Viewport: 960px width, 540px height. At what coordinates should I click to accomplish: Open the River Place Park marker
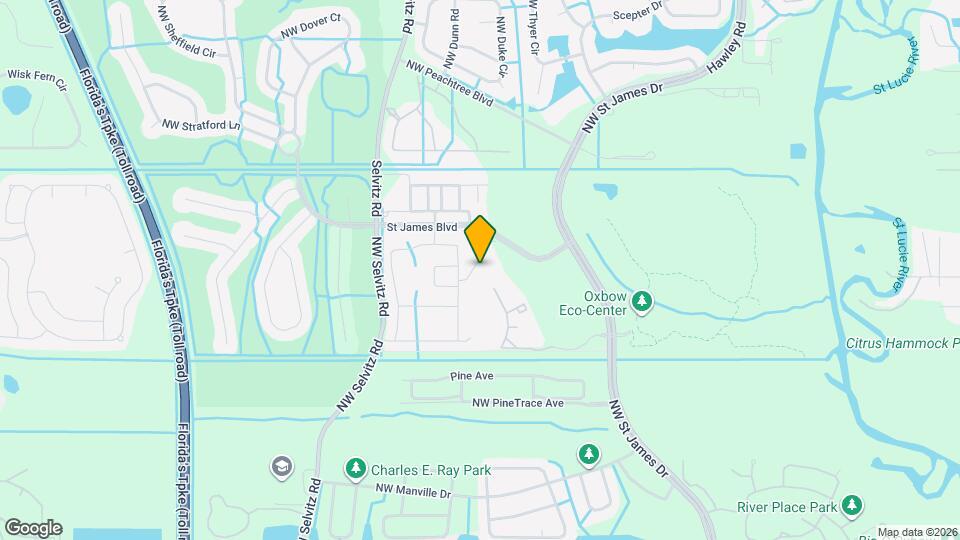852,506
